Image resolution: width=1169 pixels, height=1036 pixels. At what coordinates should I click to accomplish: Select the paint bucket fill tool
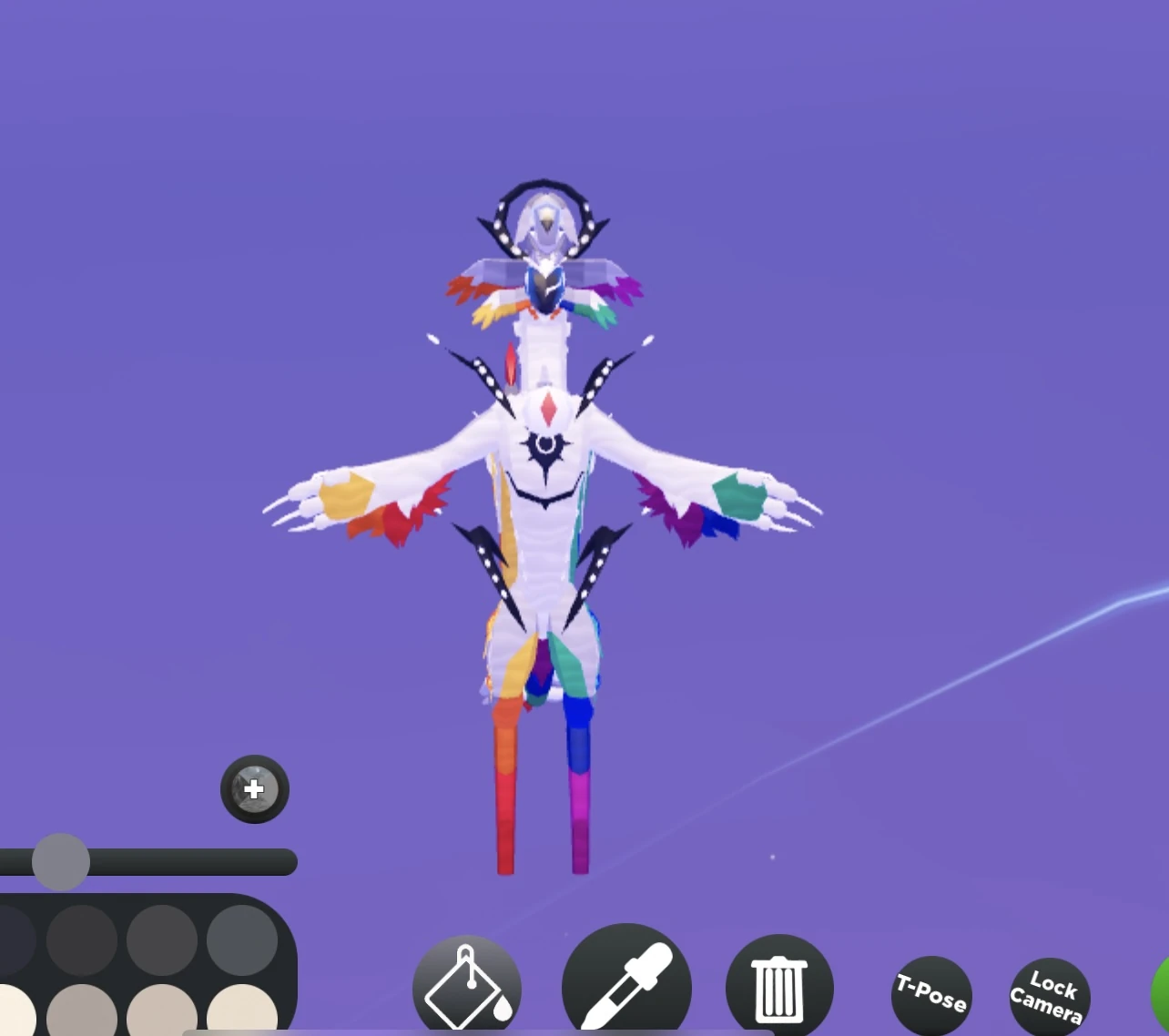coord(466,988)
